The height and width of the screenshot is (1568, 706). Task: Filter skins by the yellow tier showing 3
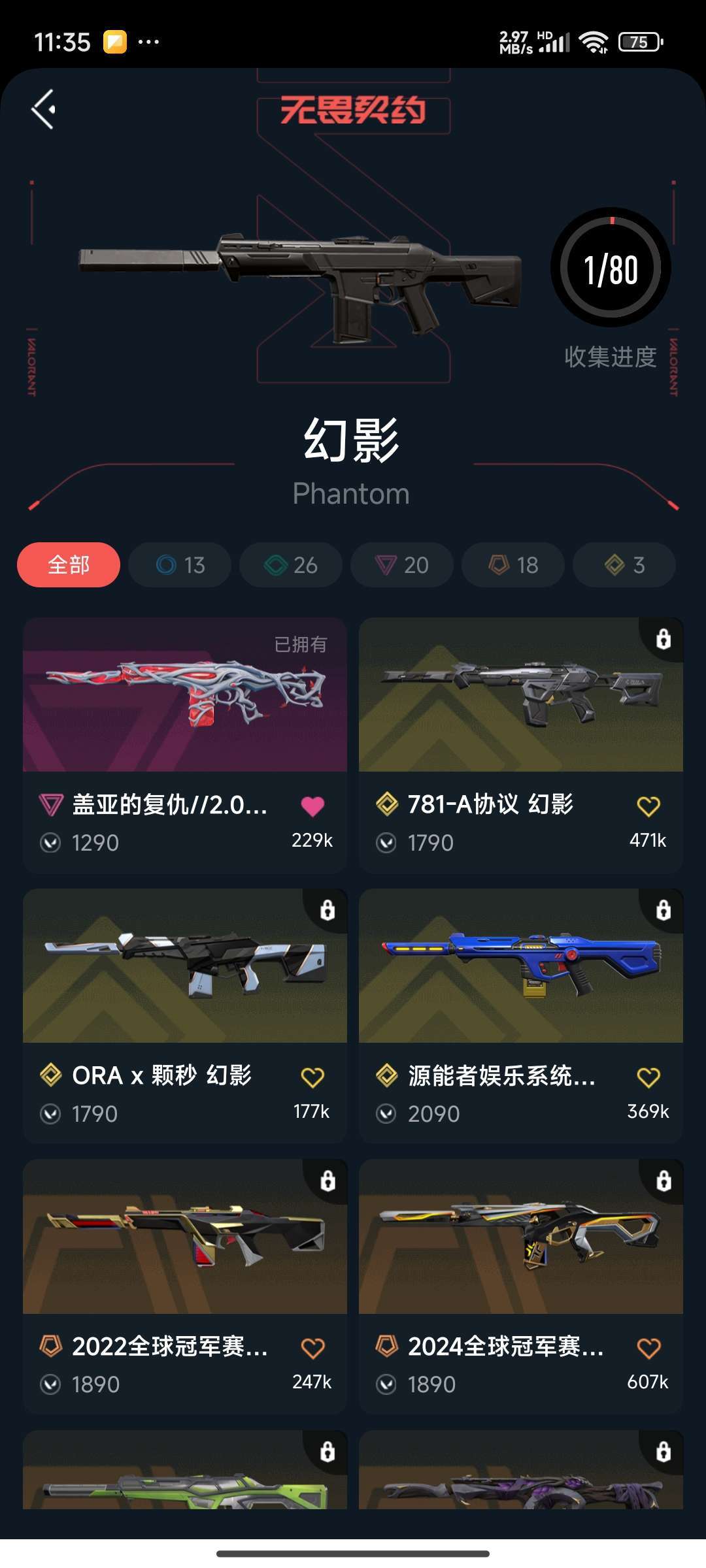click(624, 565)
